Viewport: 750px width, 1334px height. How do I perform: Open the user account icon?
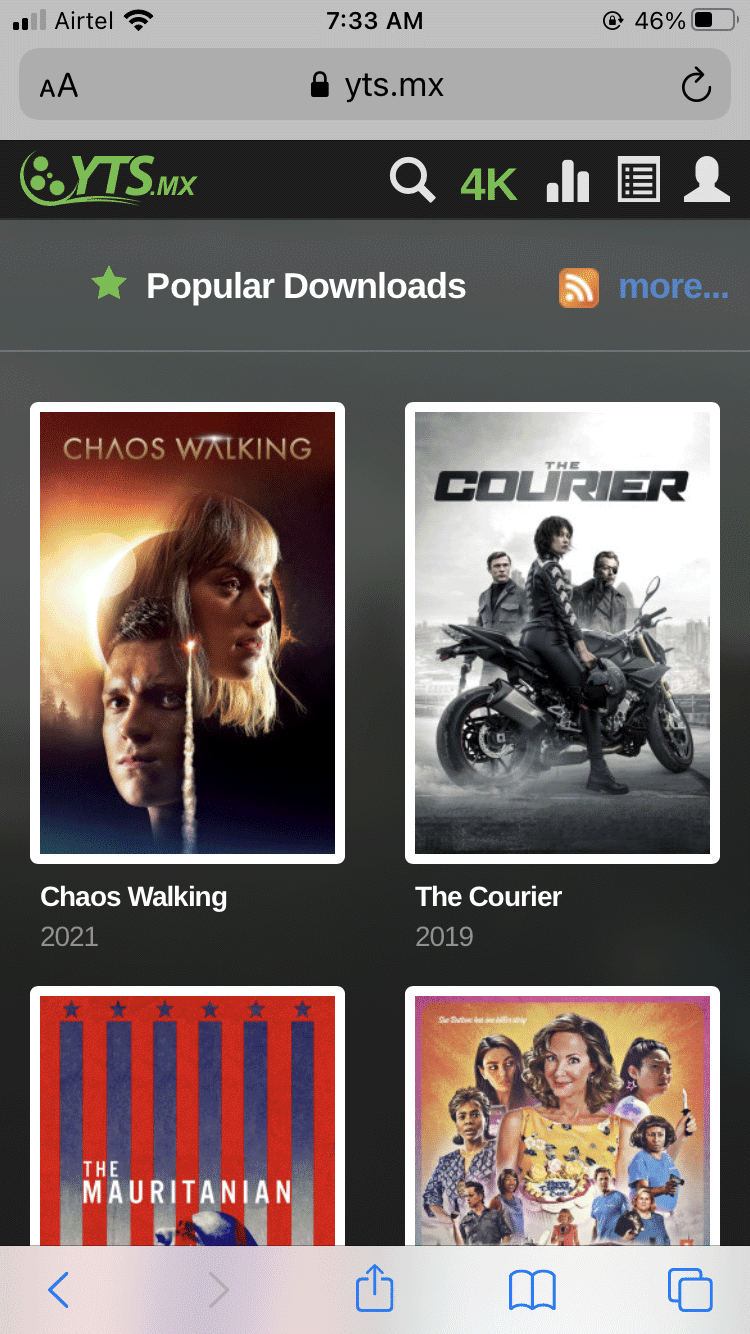707,180
